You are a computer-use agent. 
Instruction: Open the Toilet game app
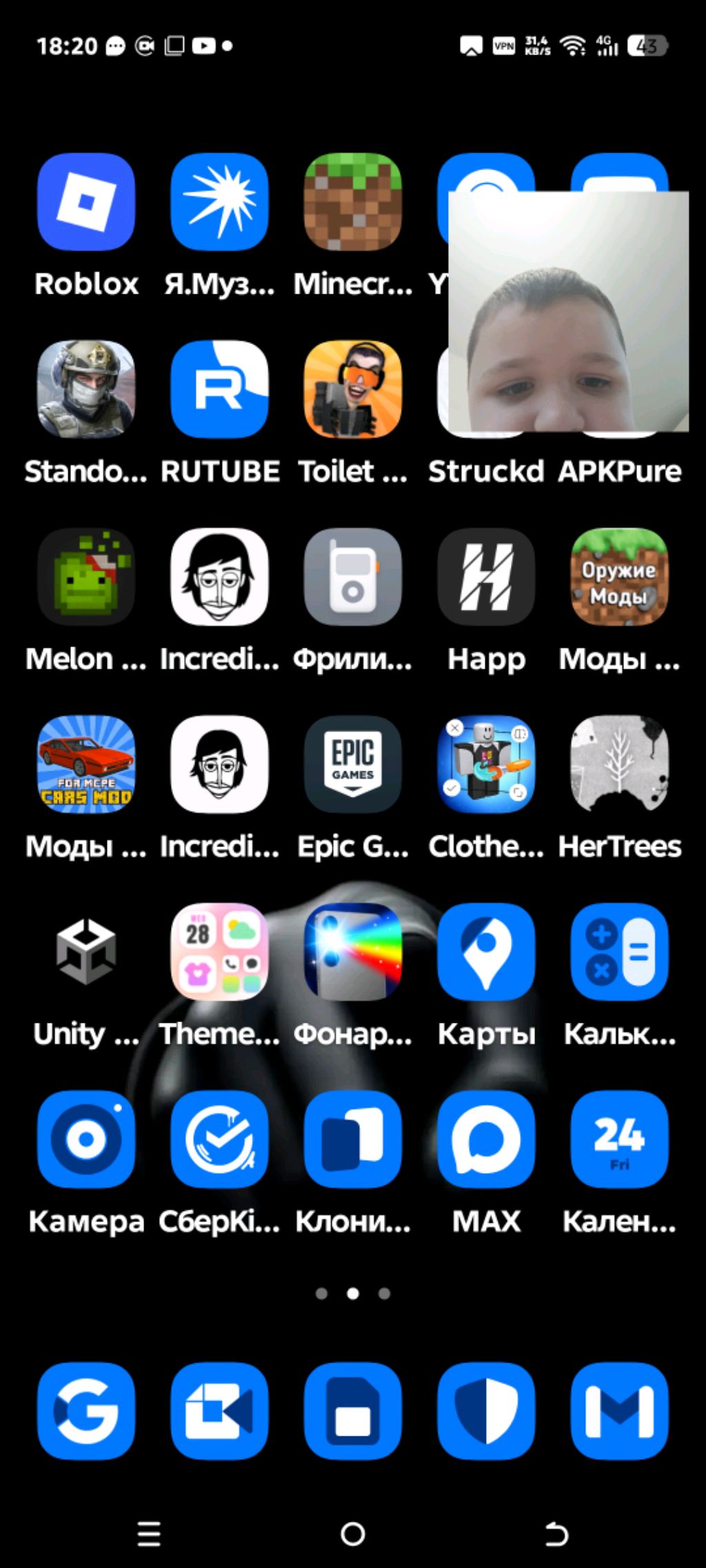(x=353, y=389)
